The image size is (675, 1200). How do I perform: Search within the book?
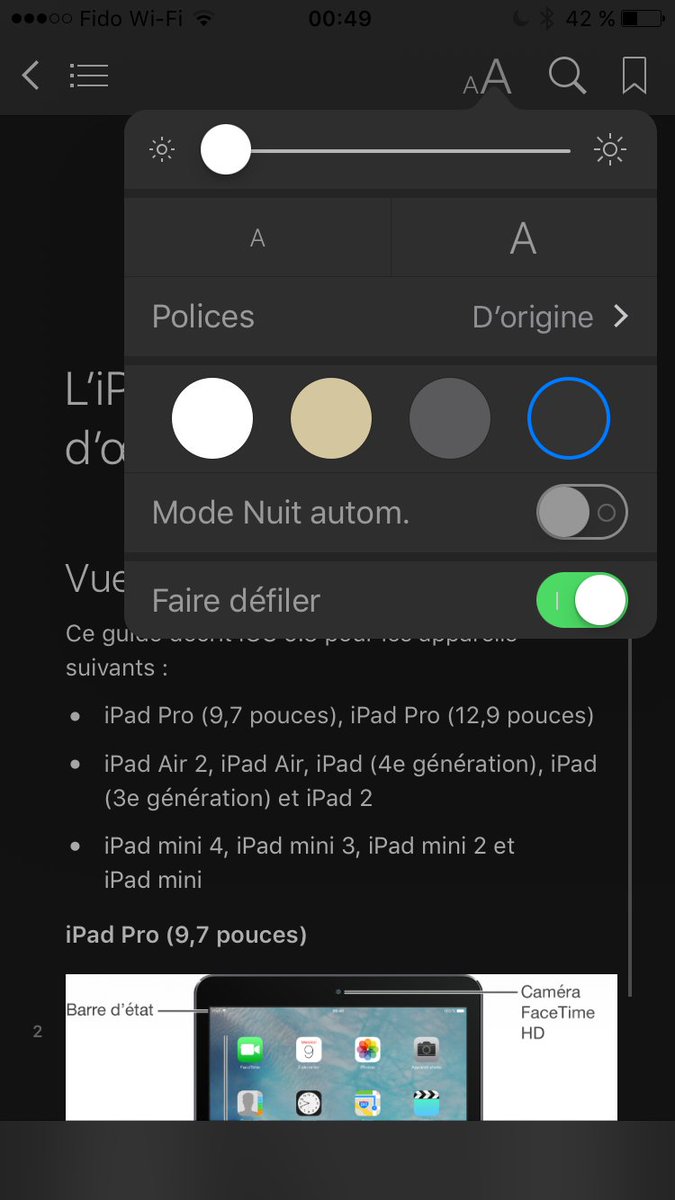coord(567,75)
